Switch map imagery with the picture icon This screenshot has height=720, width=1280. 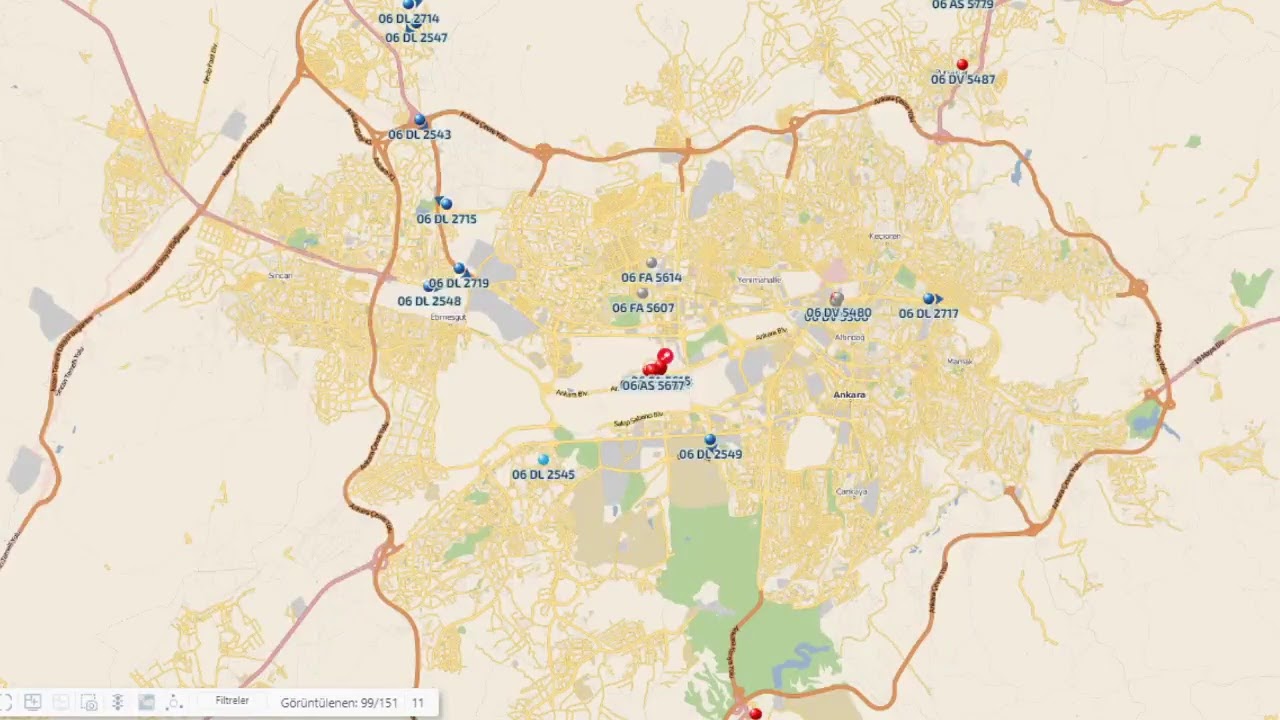pyautogui.click(x=146, y=702)
